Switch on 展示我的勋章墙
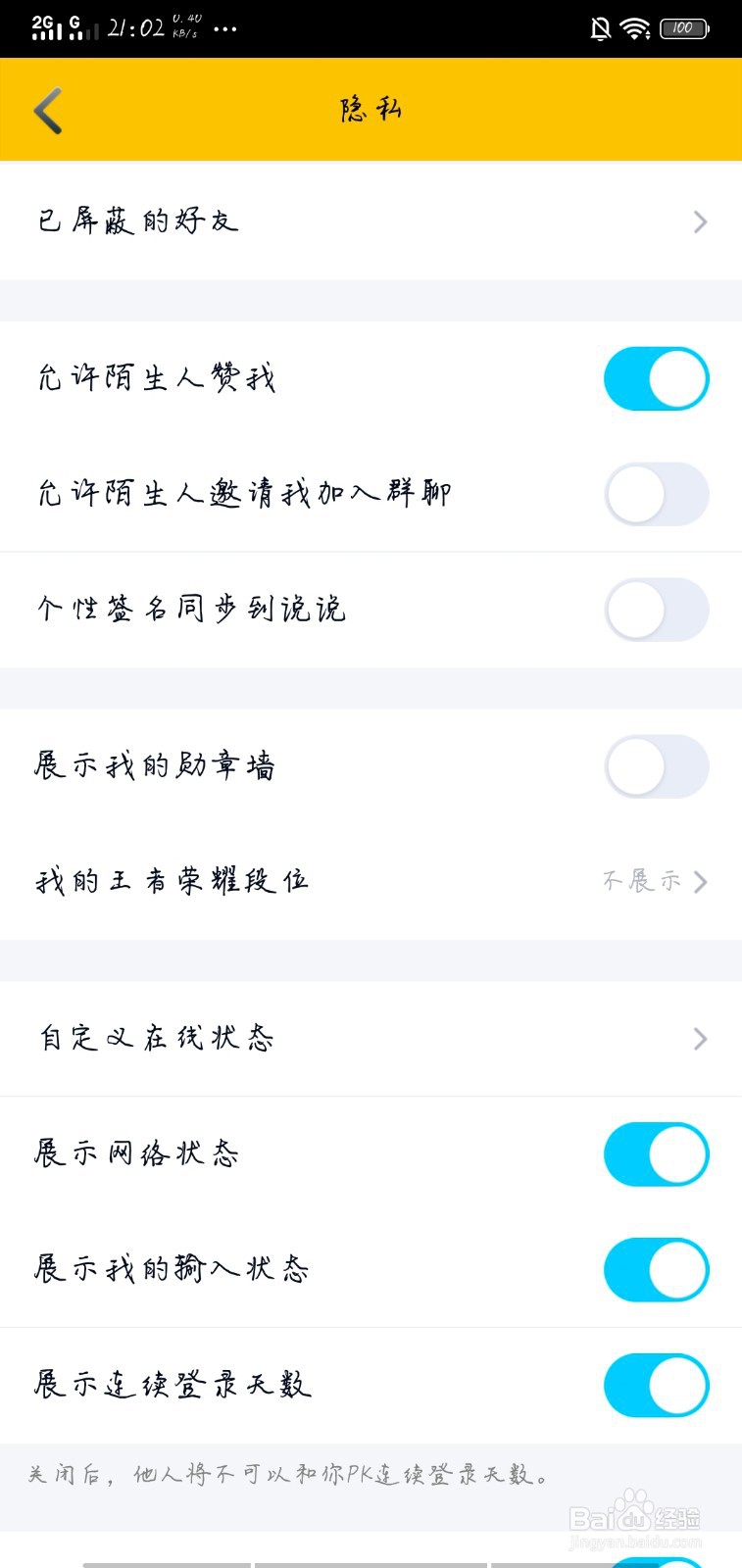The width and height of the screenshot is (742, 1568). pyautogui.click(x=656, y=766)
